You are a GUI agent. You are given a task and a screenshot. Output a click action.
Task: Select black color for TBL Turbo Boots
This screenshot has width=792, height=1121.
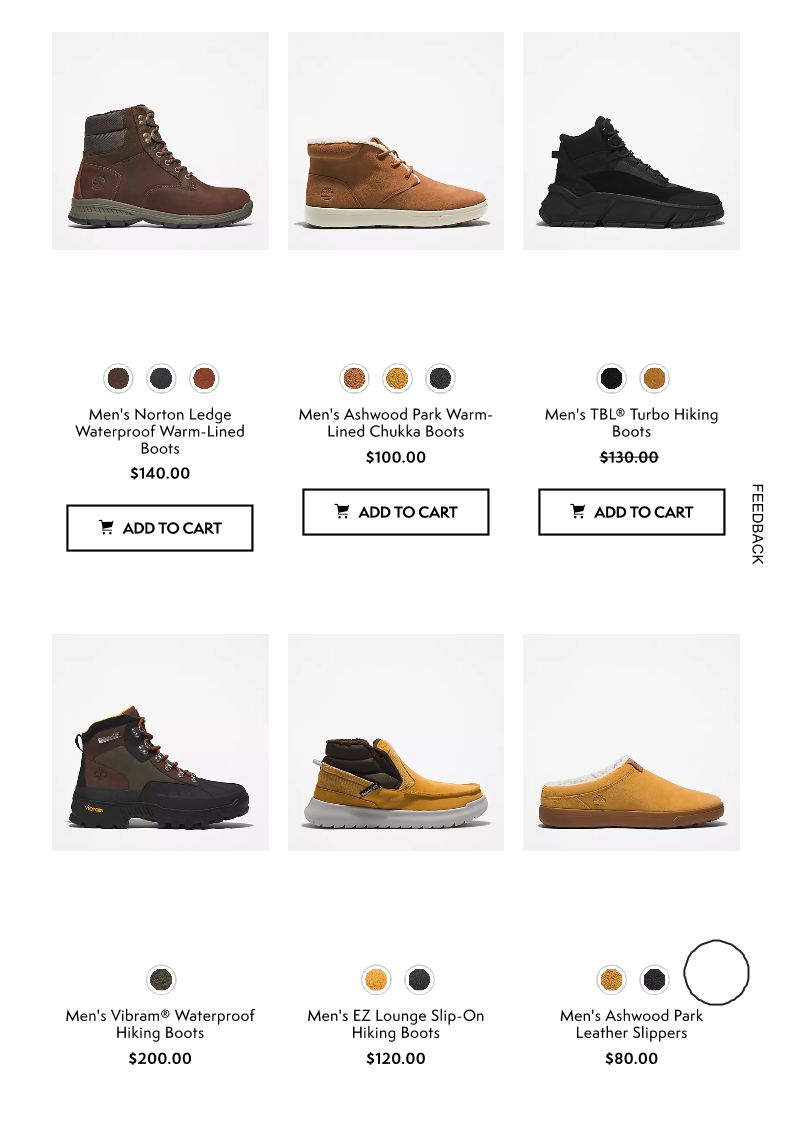click(x=611, y=379)
